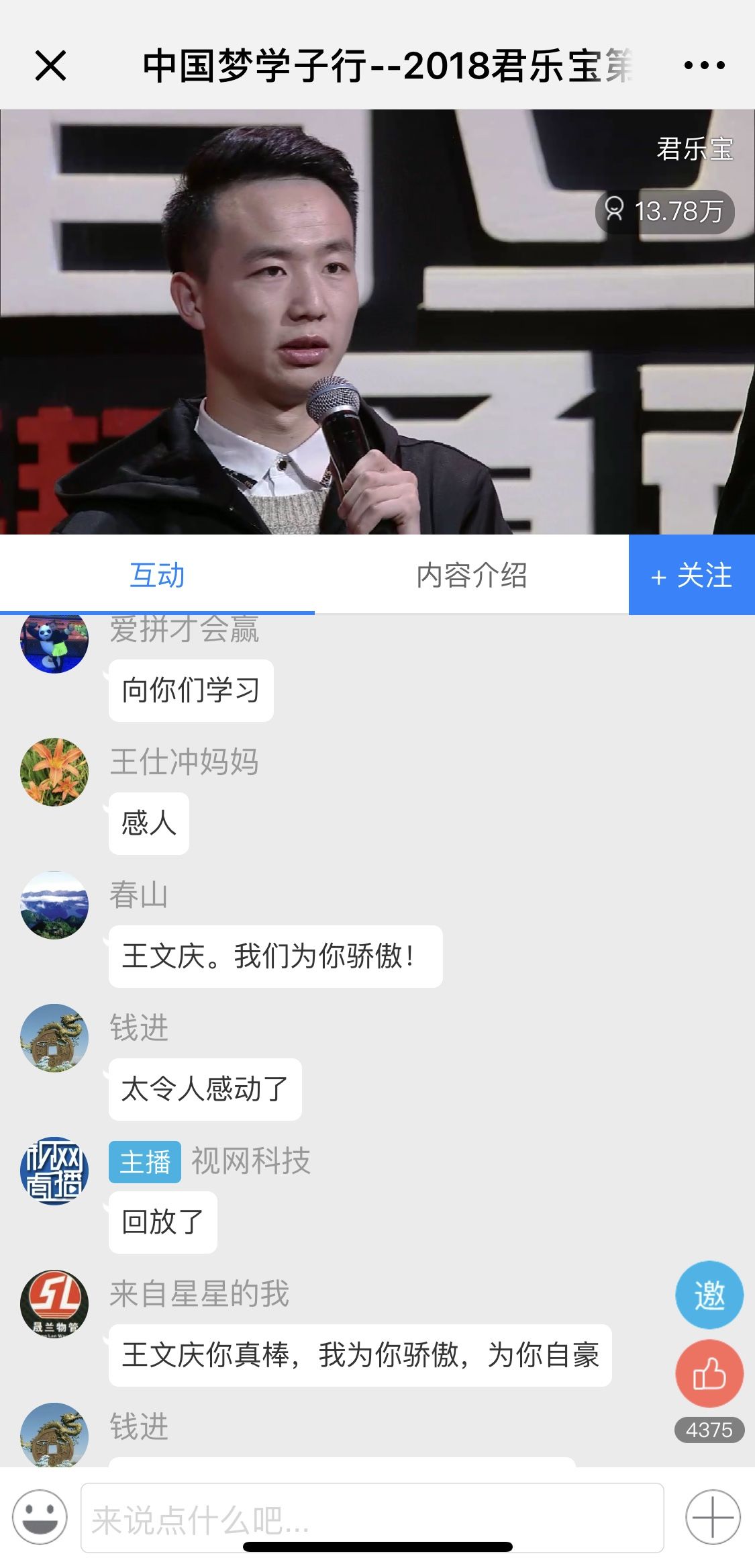The image size is (755, 1568).
Task: Select the 互动 tab
Action: pyautogui.click(x=157, y=575)
